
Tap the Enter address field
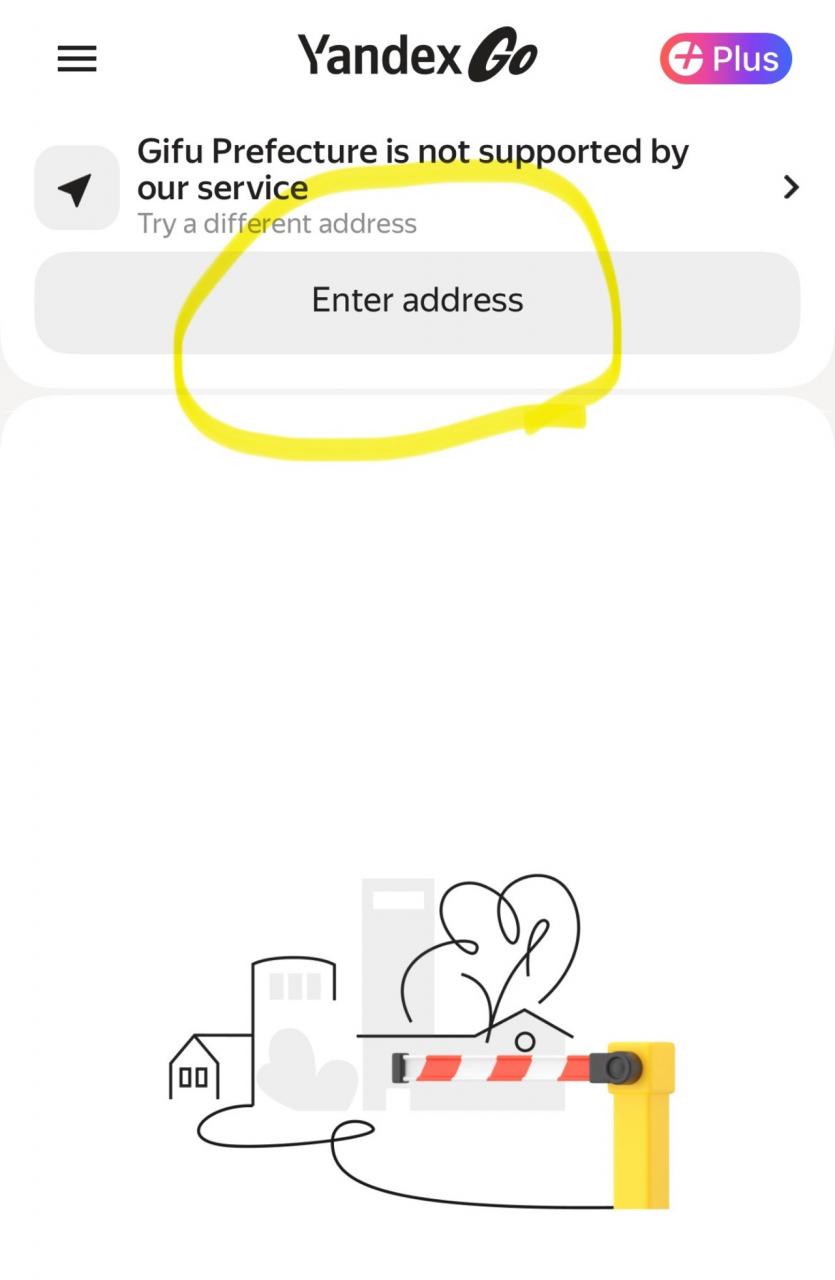417,301
